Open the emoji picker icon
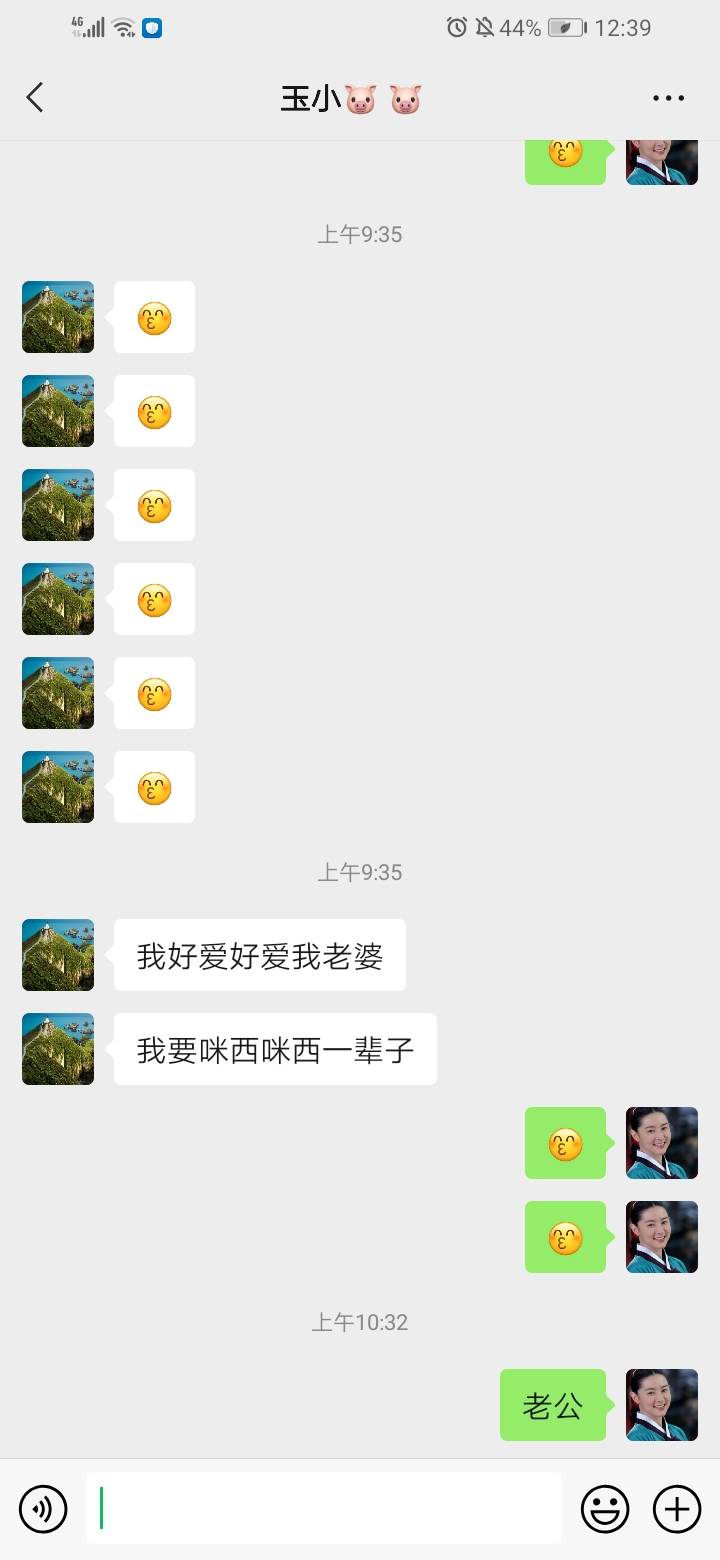Screen dimensions: 720x1560 (x=604, y=1509)
